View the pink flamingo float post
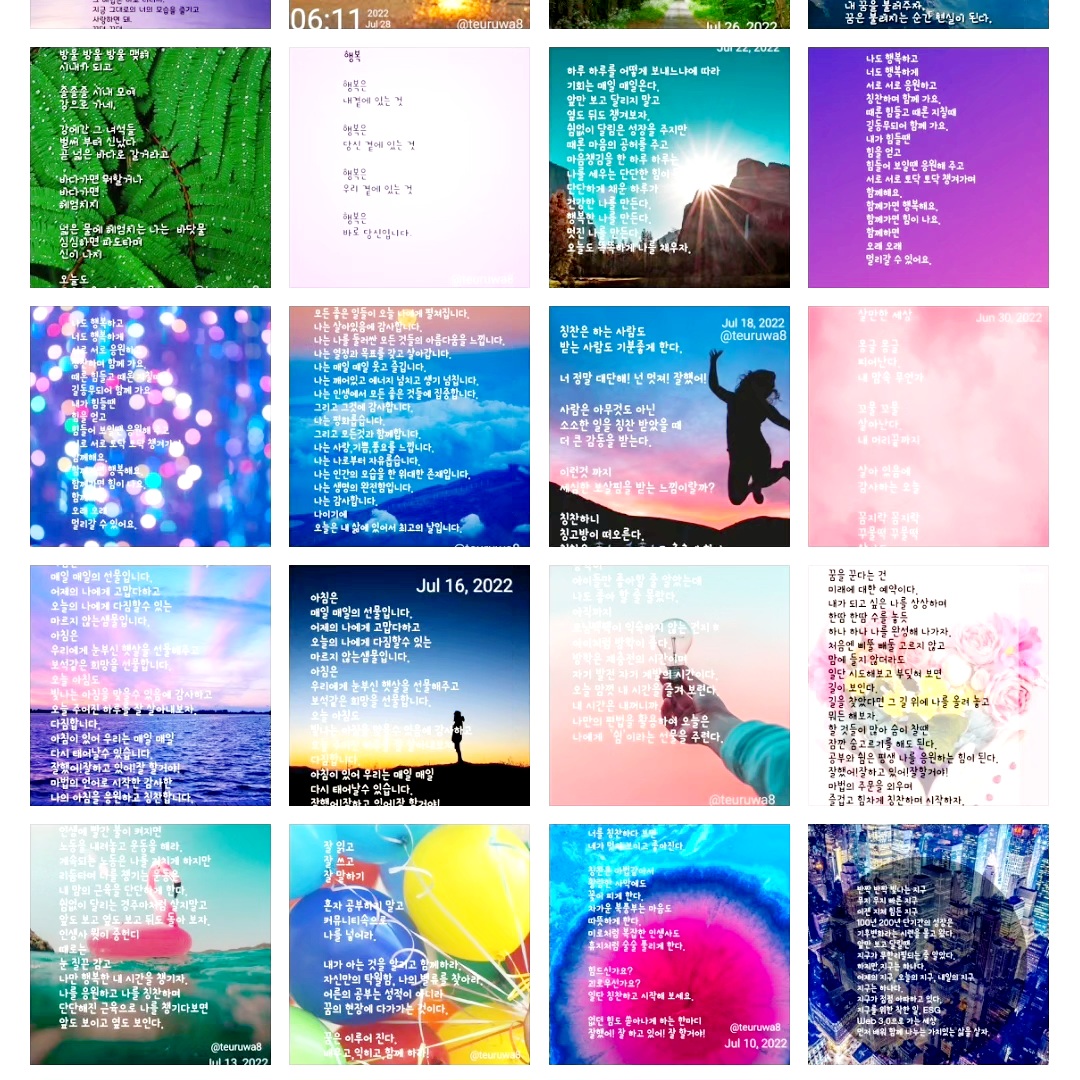This screenshot has height=1080, width=1080. [x=150, y=944]
